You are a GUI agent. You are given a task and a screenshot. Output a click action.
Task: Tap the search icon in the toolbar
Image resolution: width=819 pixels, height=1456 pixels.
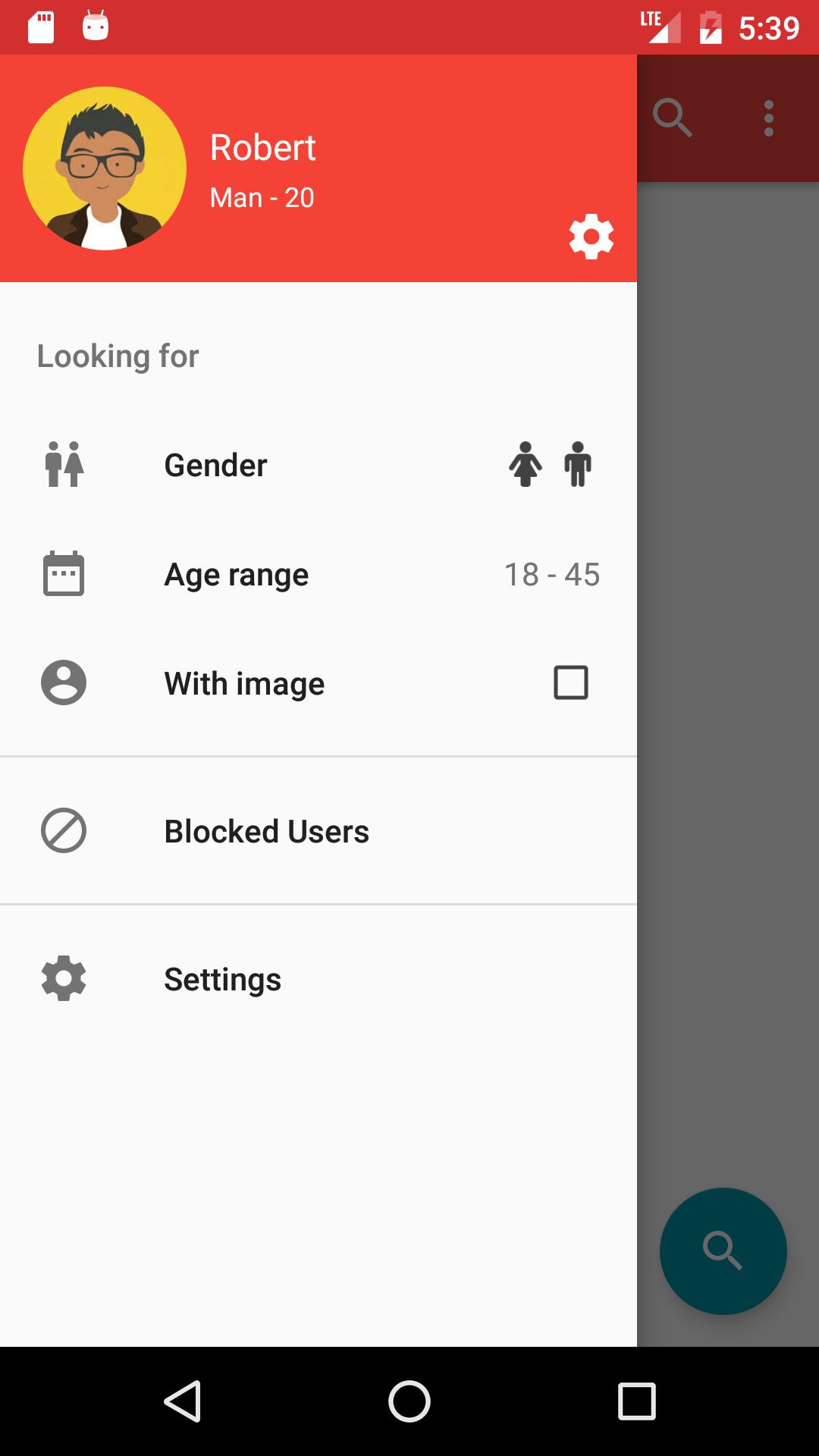673,118
